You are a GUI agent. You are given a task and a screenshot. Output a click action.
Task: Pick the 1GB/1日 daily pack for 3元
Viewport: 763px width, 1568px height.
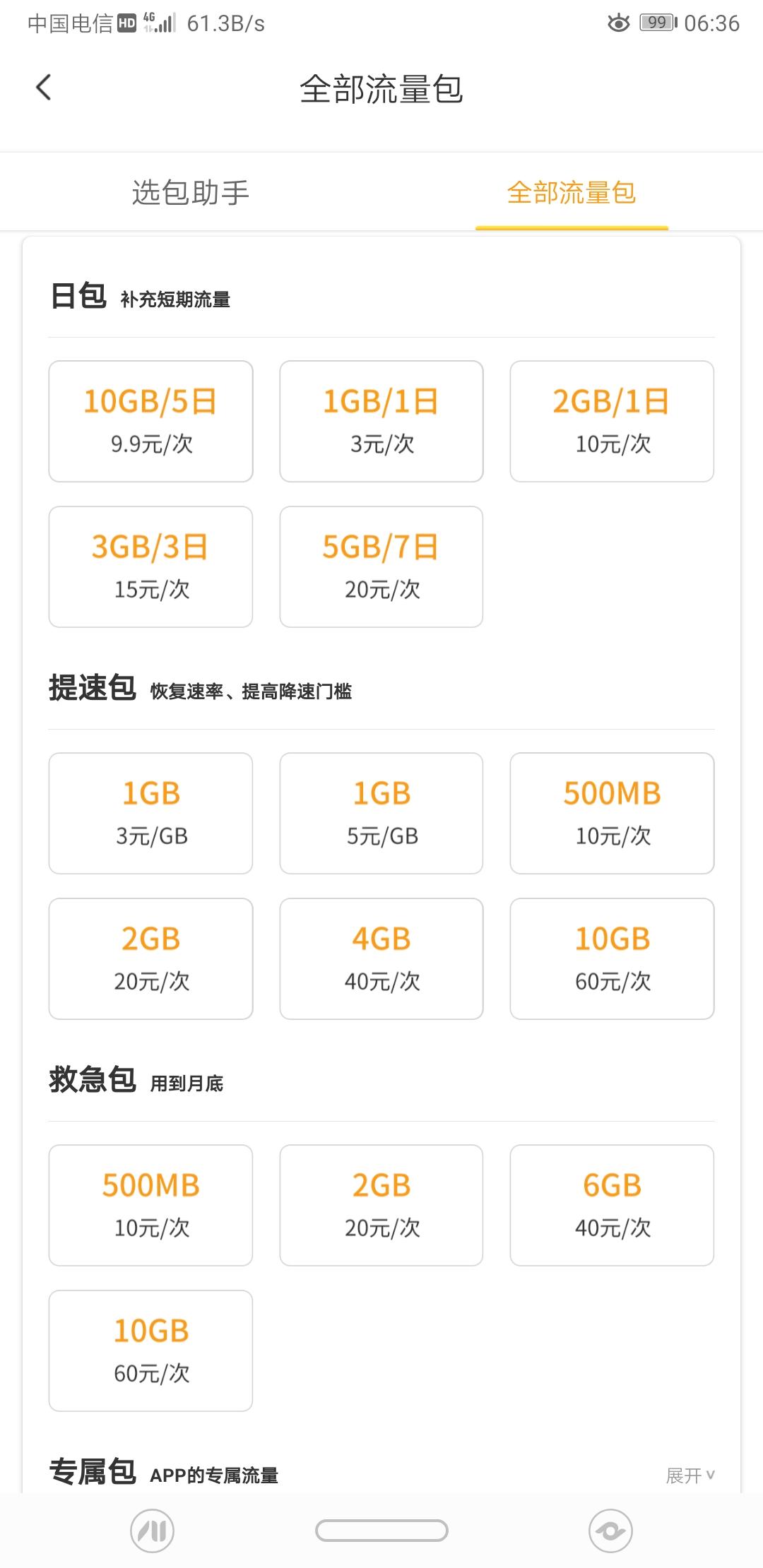click(x=381, y=422)
